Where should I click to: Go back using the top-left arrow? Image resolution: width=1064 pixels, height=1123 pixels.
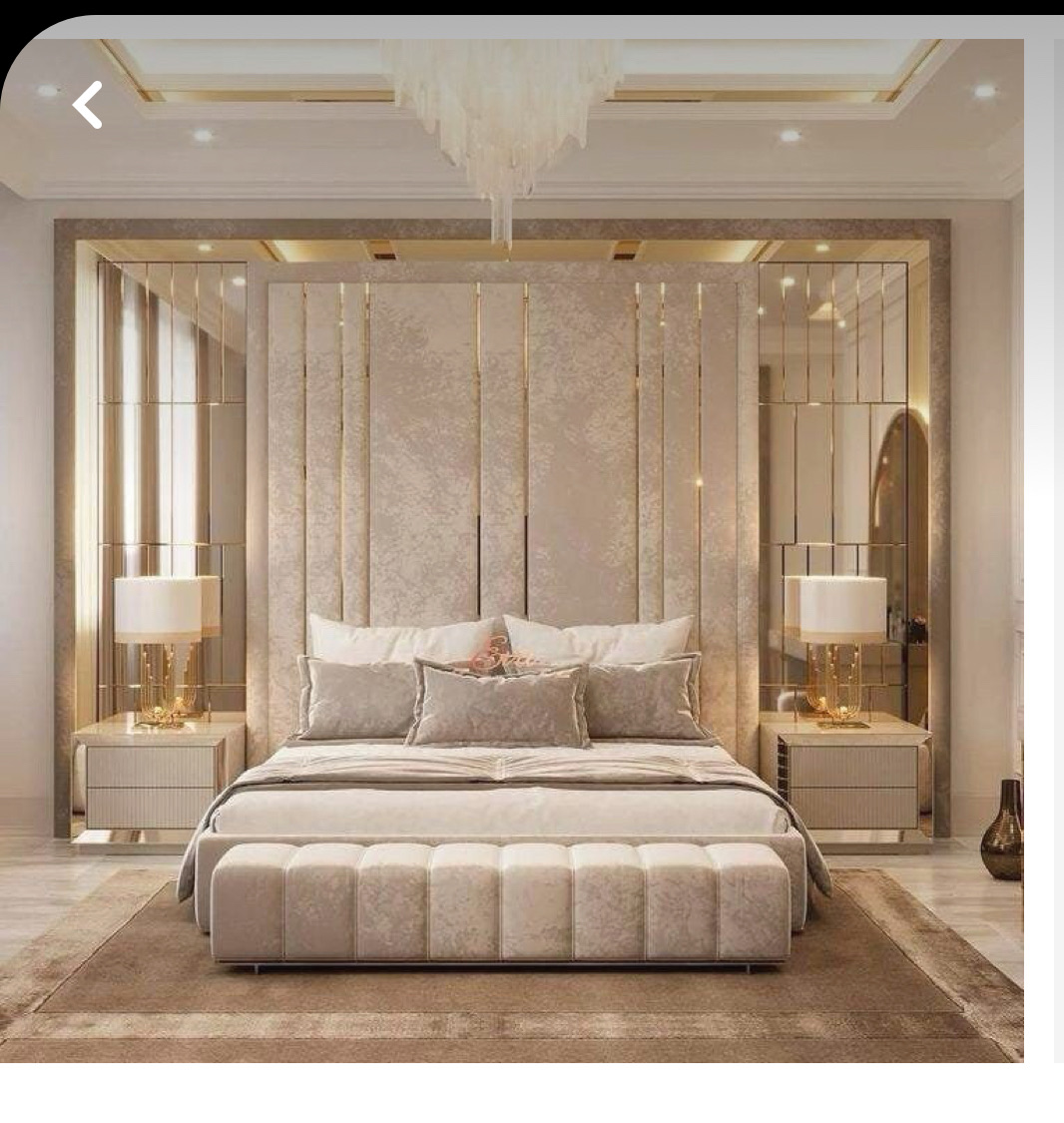(88, 105)
